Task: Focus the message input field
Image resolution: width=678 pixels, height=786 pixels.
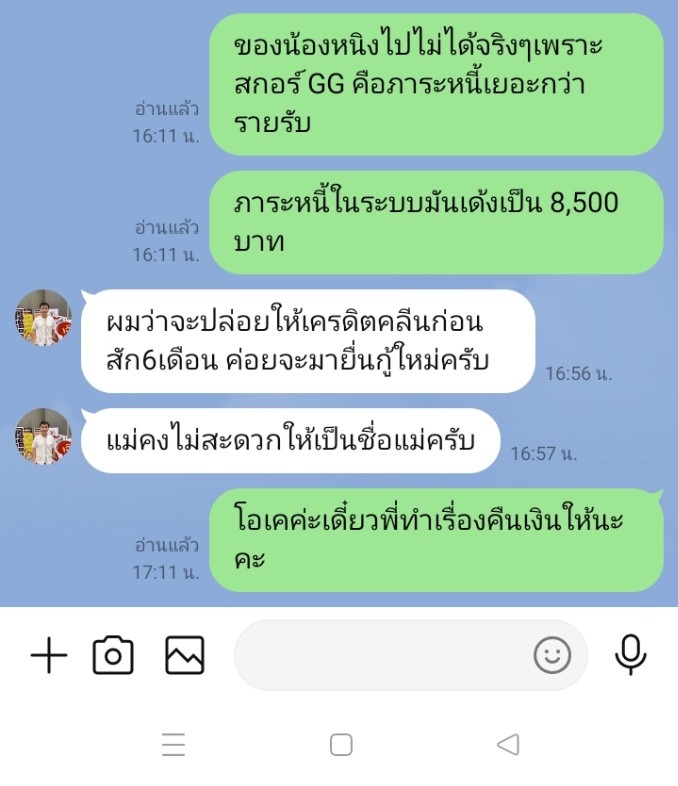Action: [380, 656]
